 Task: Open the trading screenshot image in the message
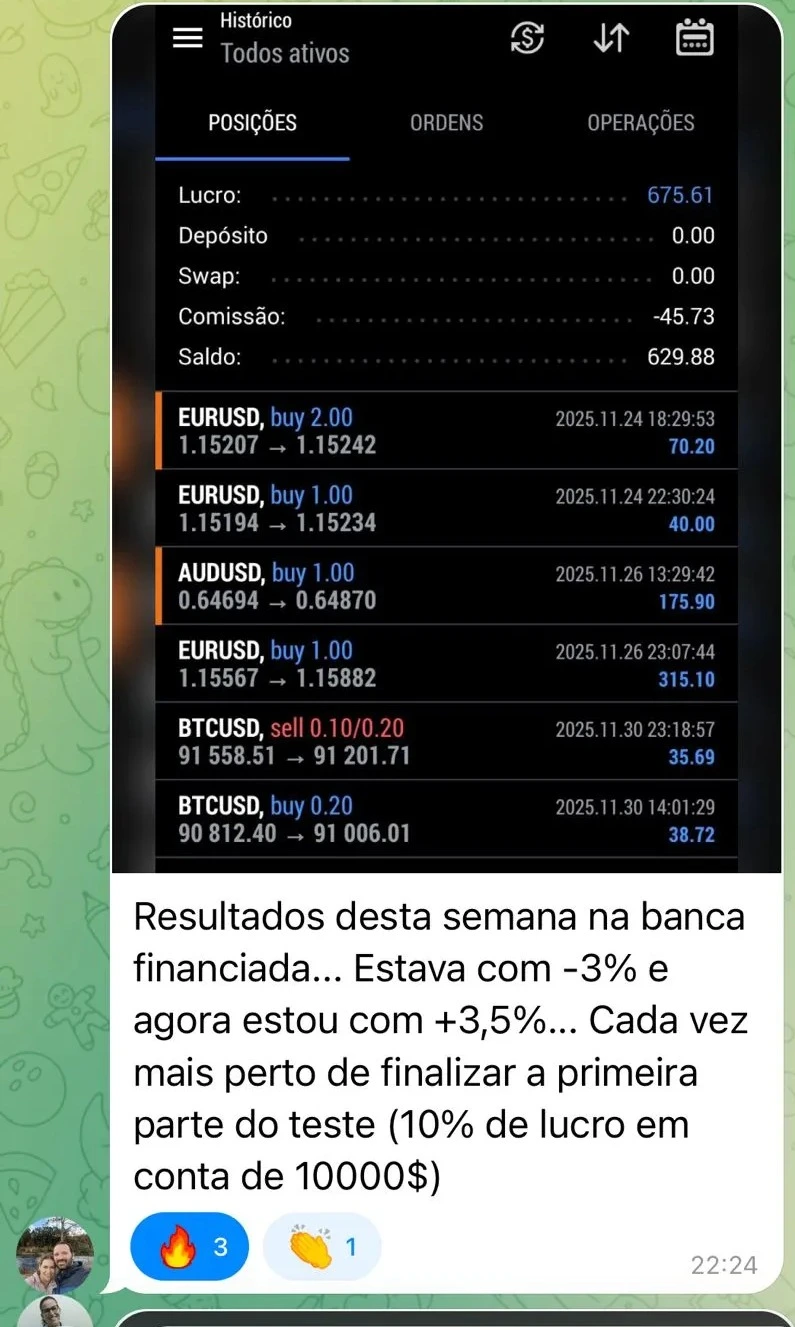[446, 440]
